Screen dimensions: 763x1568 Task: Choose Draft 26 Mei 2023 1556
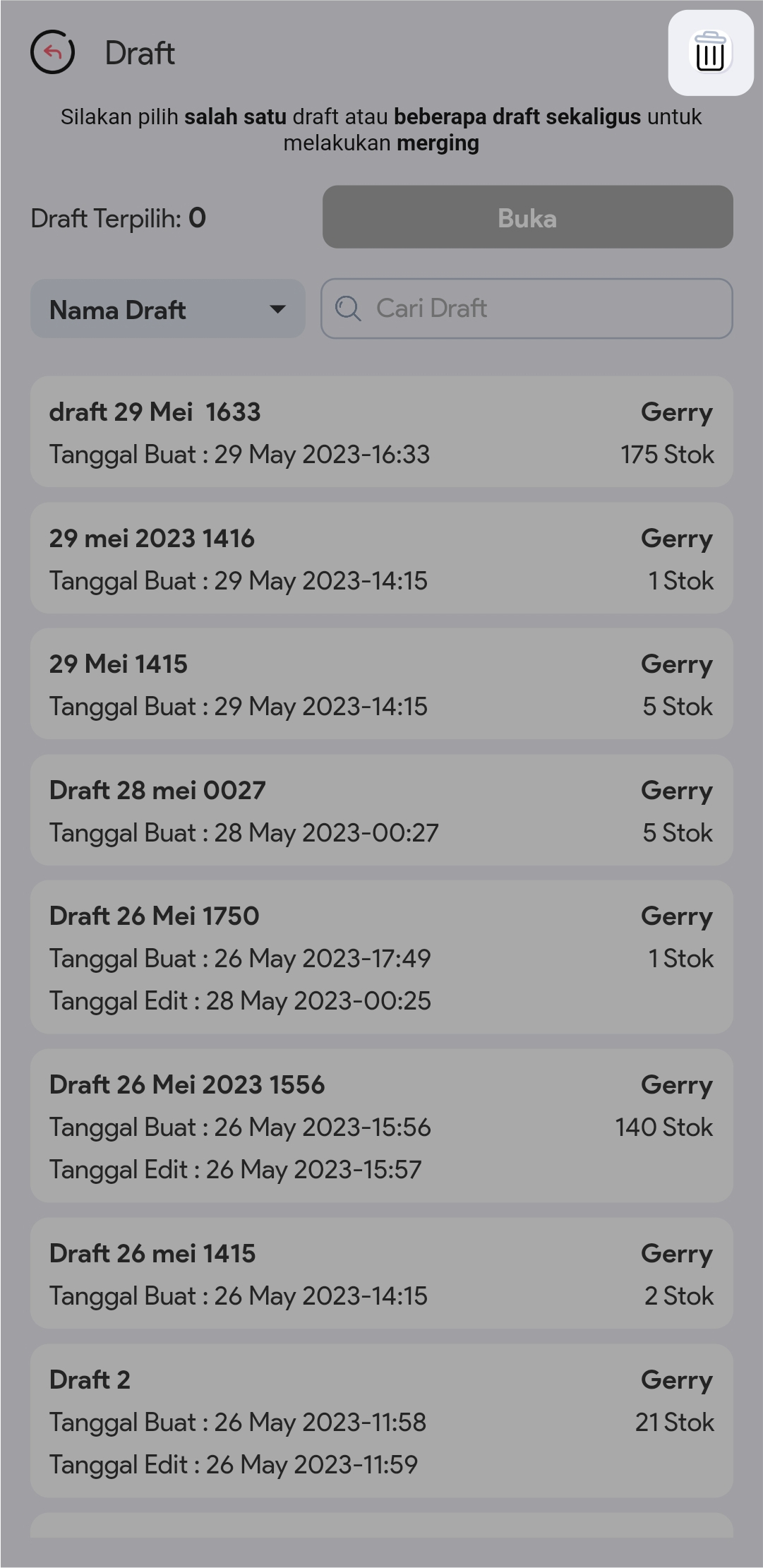[381, 1125]
